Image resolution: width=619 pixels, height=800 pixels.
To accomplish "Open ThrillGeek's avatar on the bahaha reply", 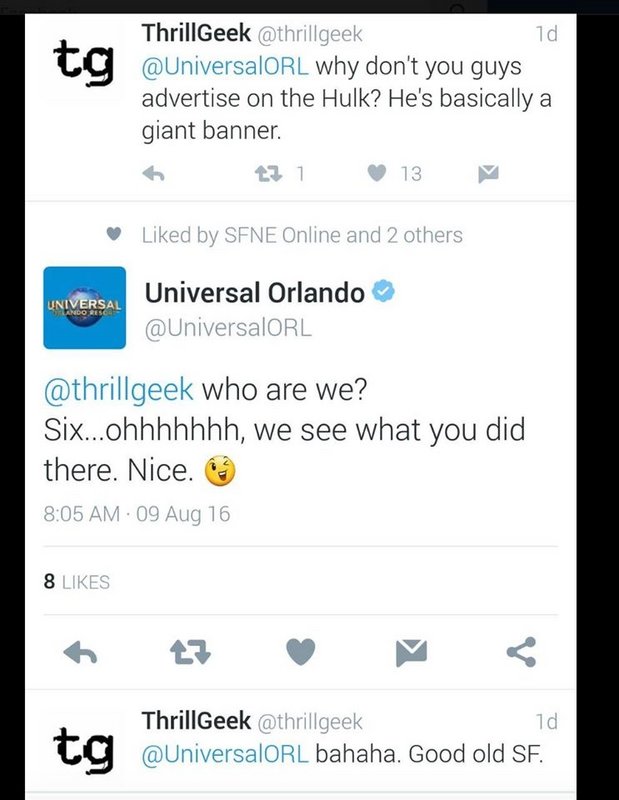I will point(84,747).
